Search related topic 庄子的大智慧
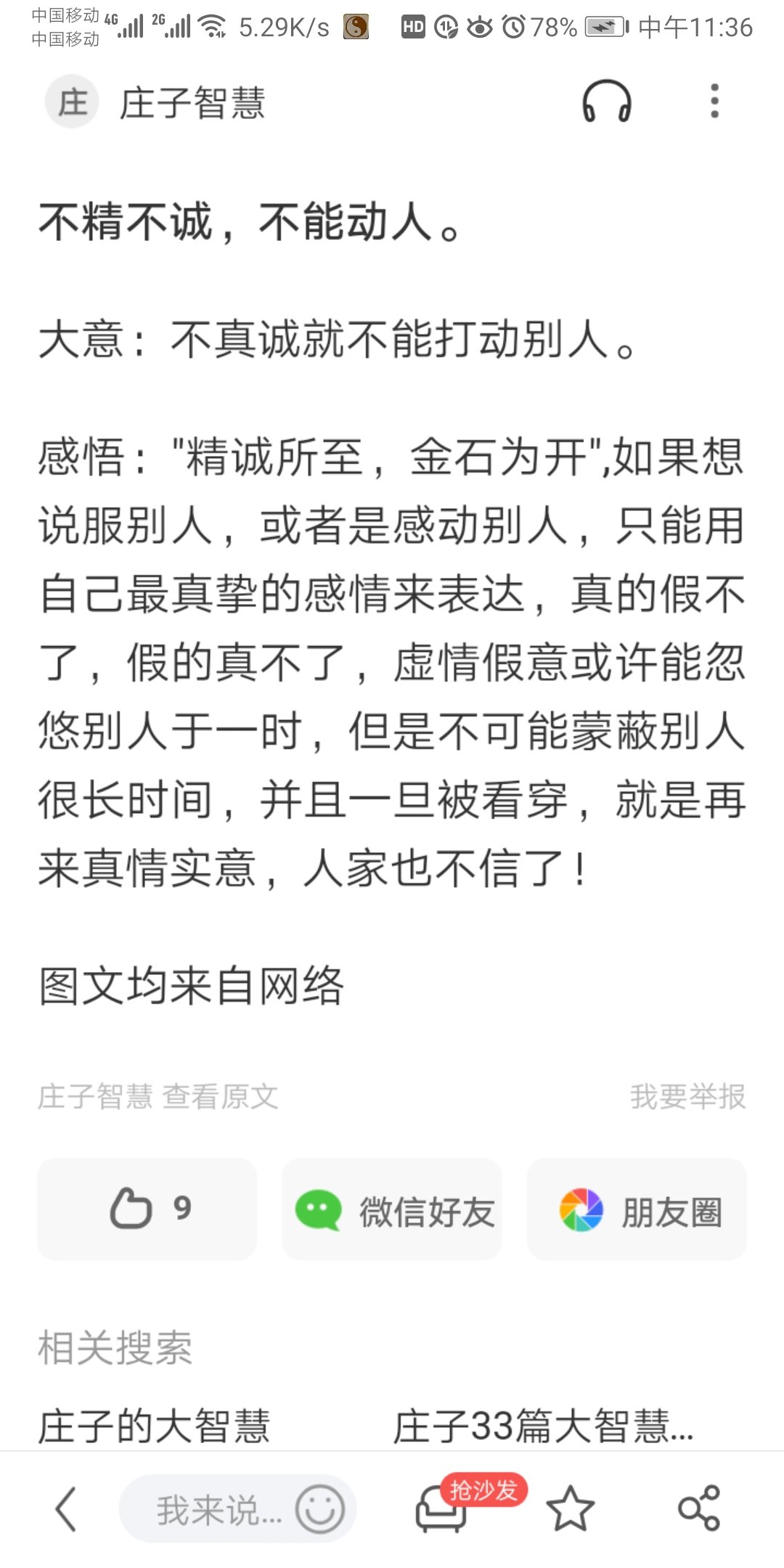 point(154,1425)
